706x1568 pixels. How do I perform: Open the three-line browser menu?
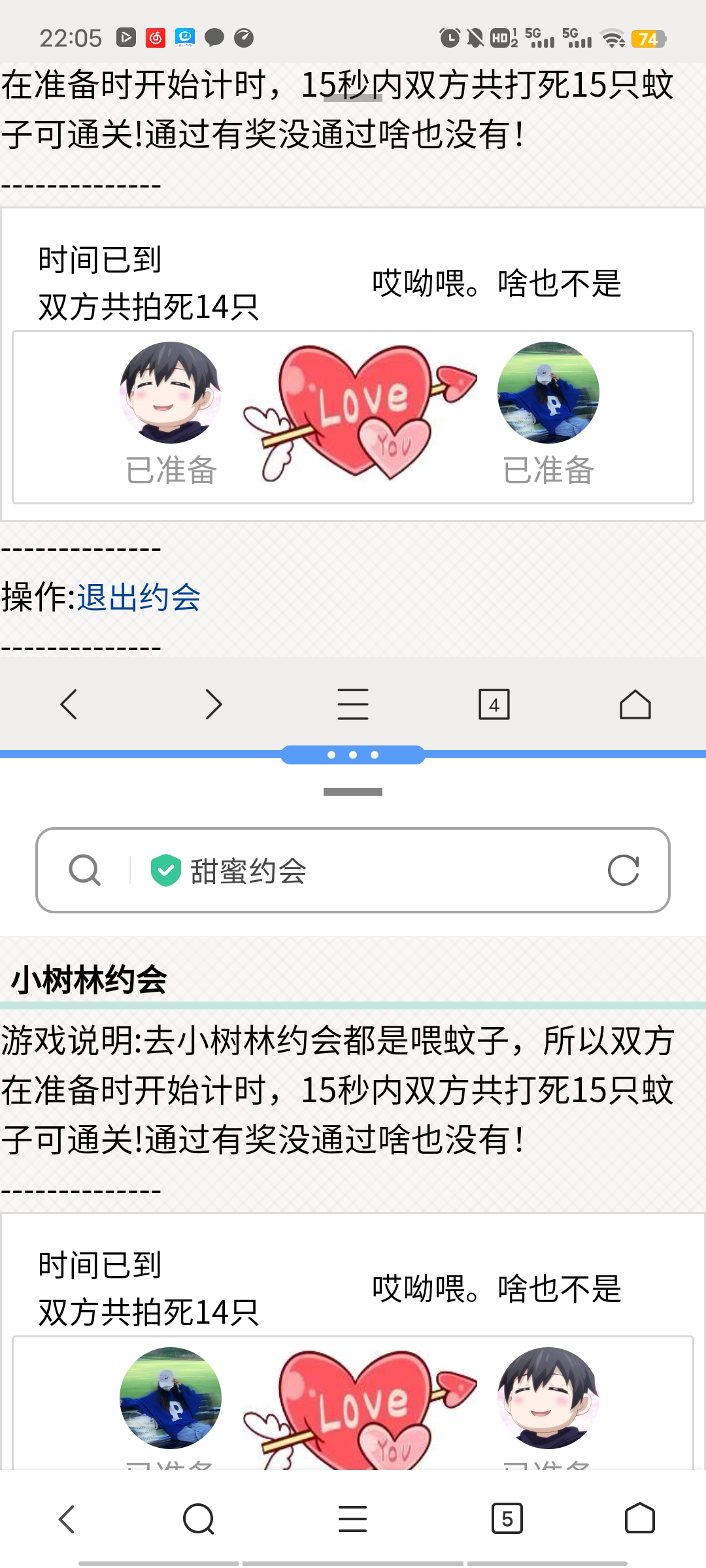(353, 704)
